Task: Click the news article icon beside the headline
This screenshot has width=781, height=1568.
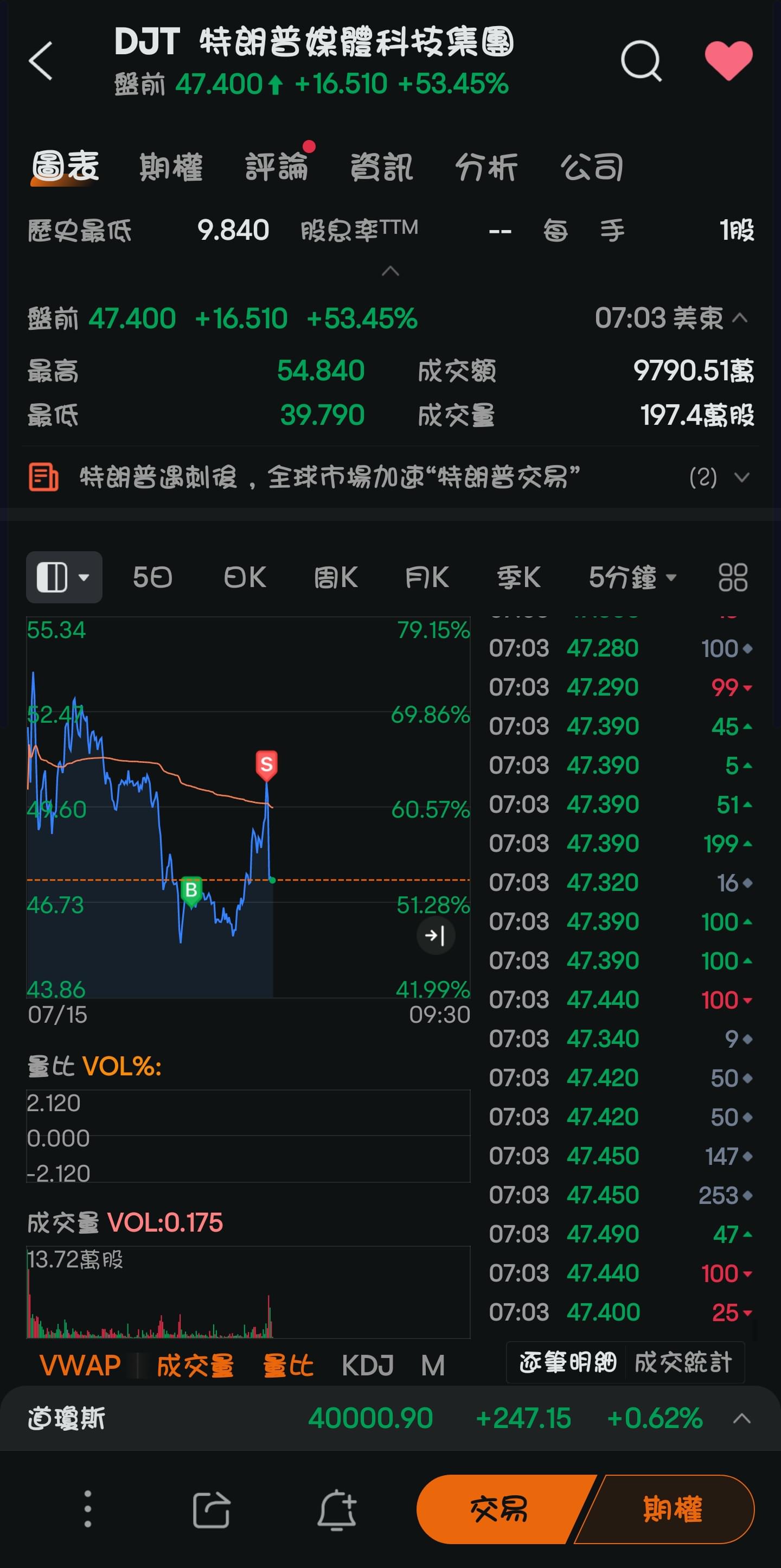Action: pyautogui.click(x=43, y=479)
